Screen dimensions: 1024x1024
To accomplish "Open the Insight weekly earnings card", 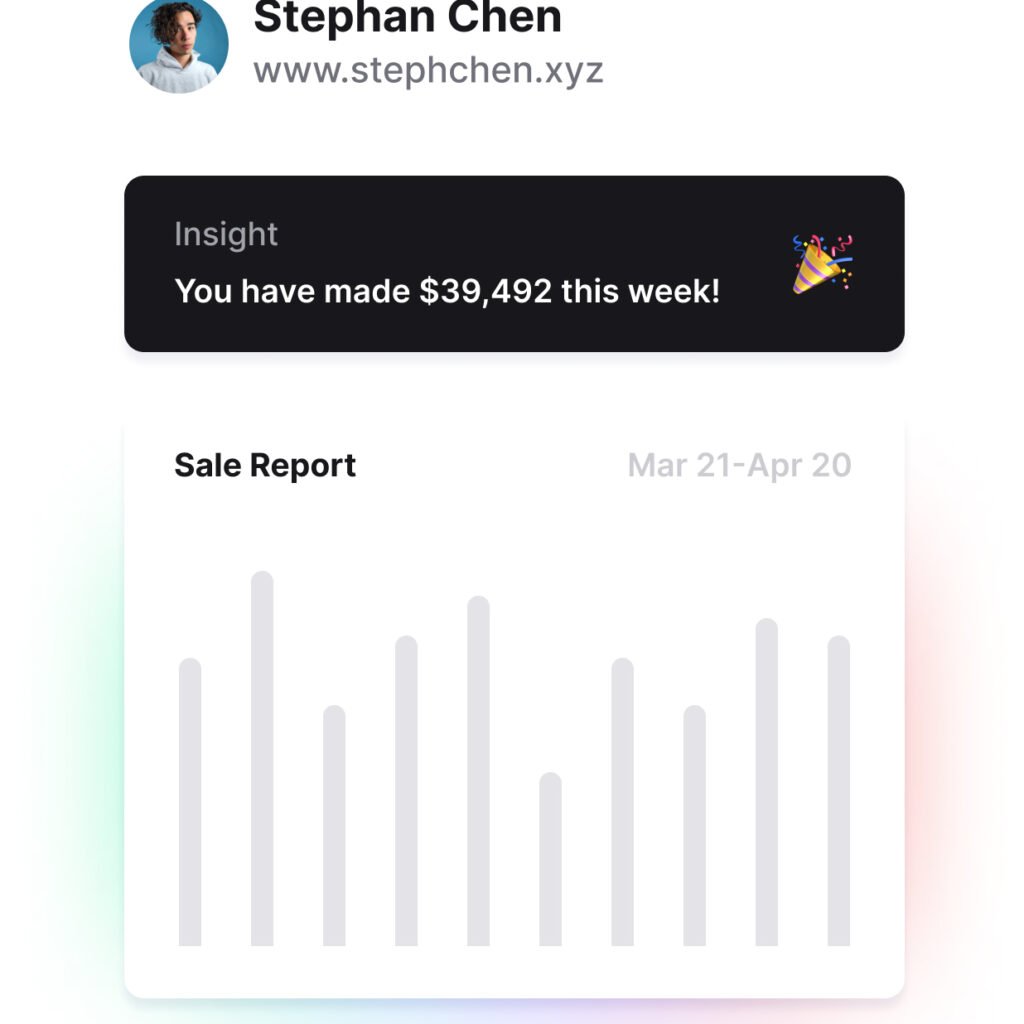I will pos(514,264).
